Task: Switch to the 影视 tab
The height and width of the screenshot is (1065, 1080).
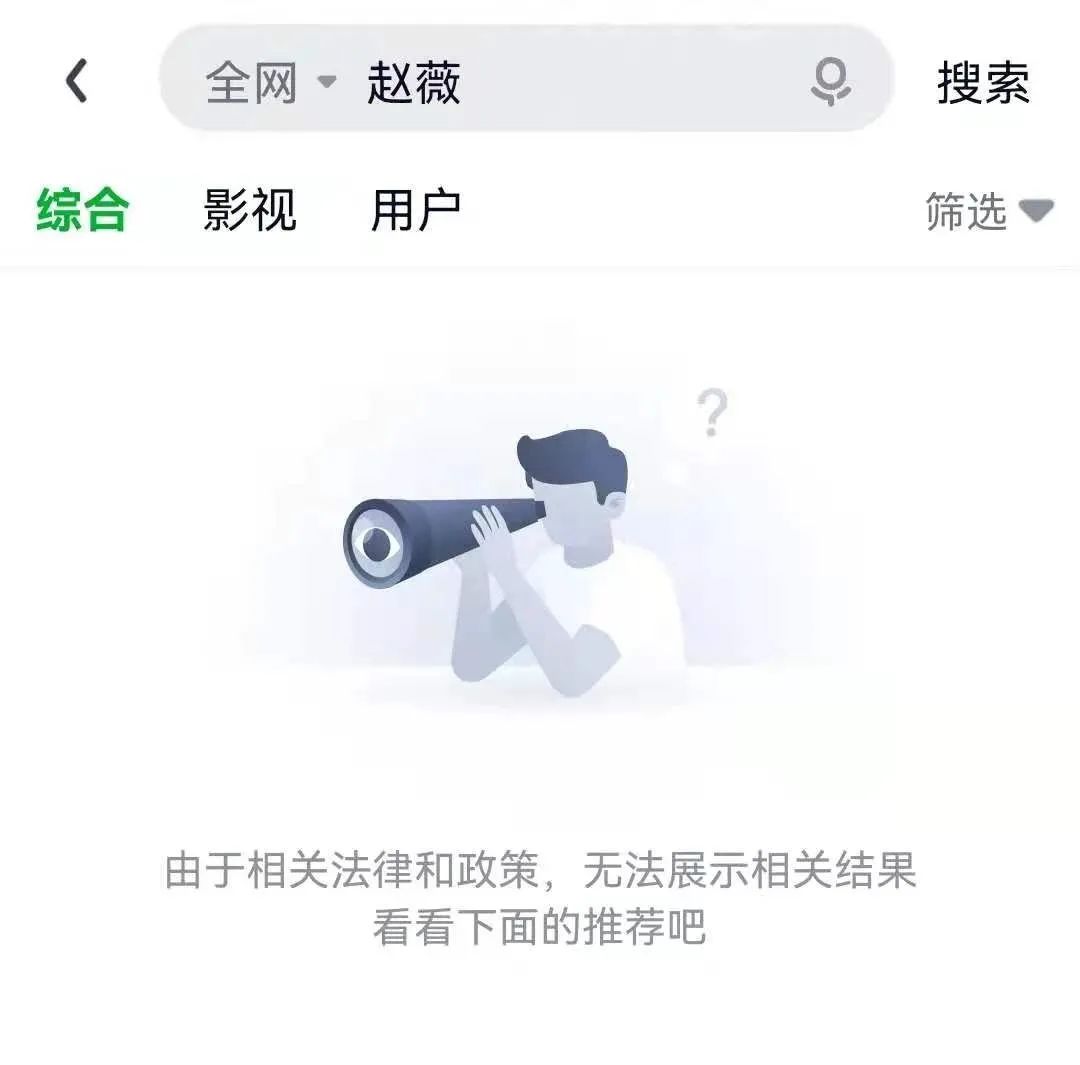Action: tap(250, 211)
